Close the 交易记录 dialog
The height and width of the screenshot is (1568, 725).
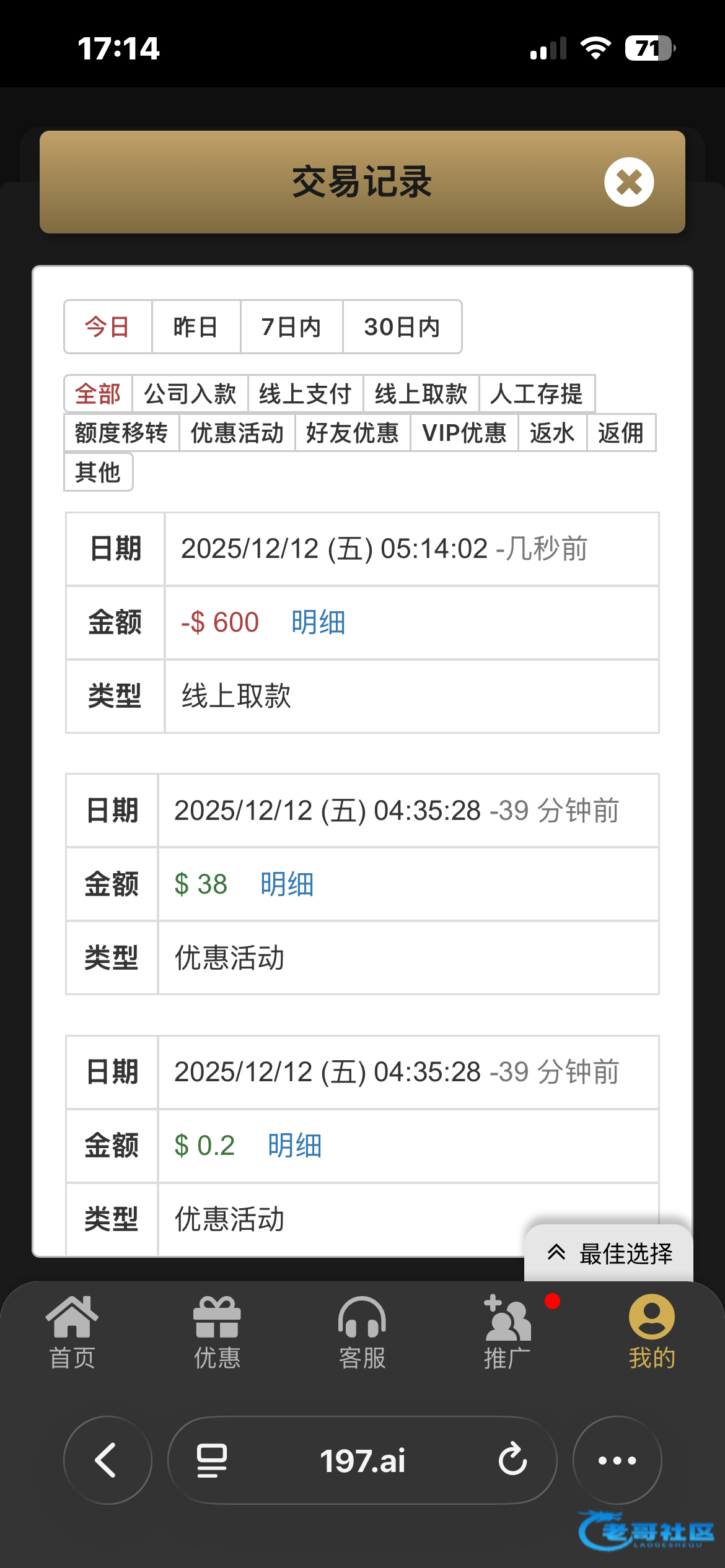[629, 182]
